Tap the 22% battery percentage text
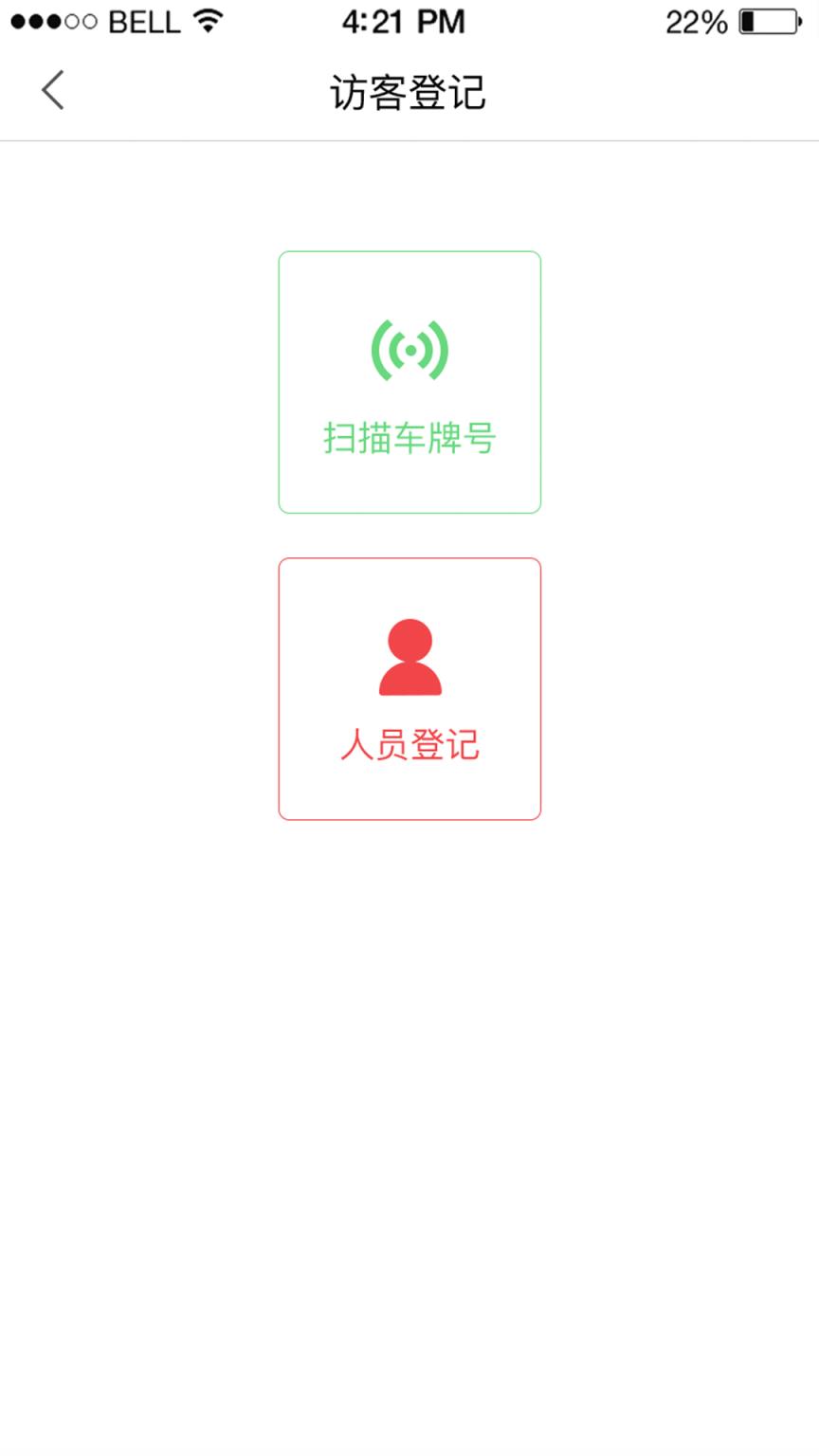This screenshot has width=819, height=1456. 697,21
